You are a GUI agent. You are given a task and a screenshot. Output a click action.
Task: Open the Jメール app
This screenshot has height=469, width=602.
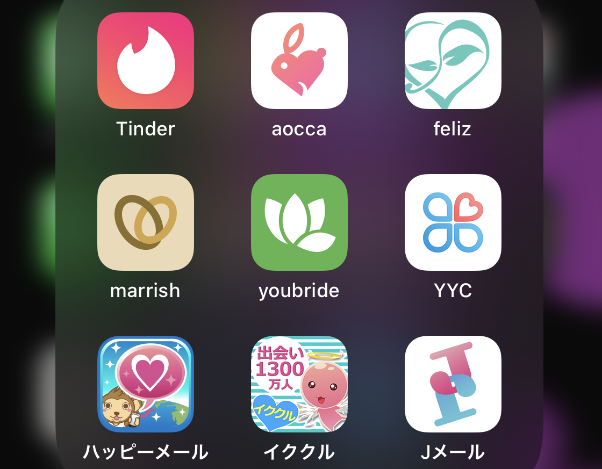453,384
